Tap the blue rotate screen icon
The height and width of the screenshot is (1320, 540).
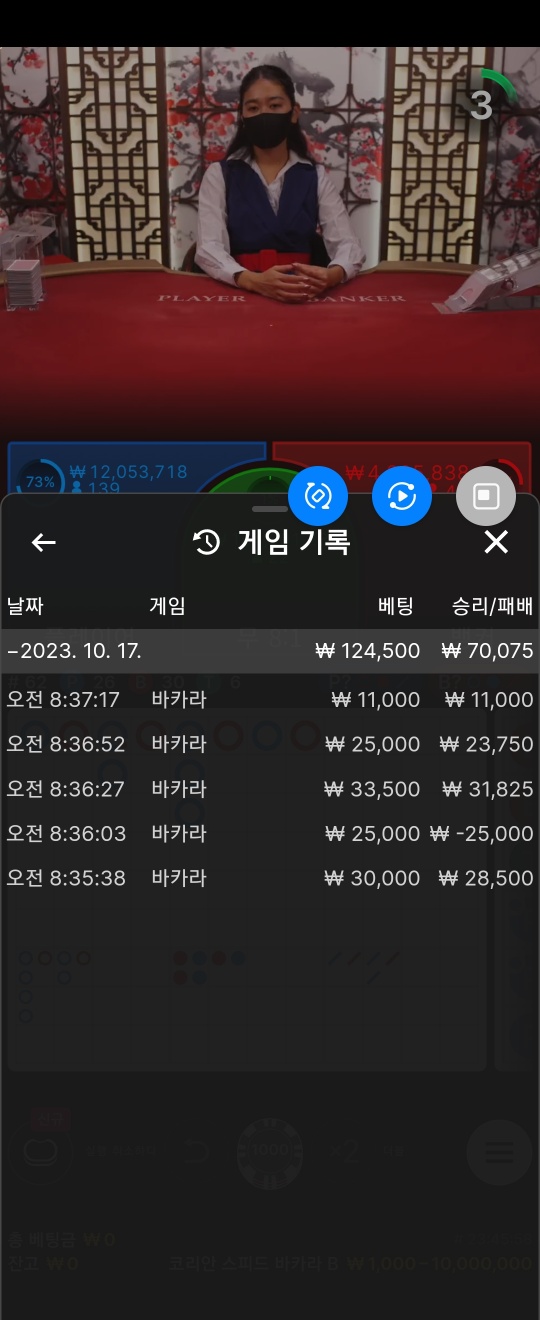(x=318, y=496)
